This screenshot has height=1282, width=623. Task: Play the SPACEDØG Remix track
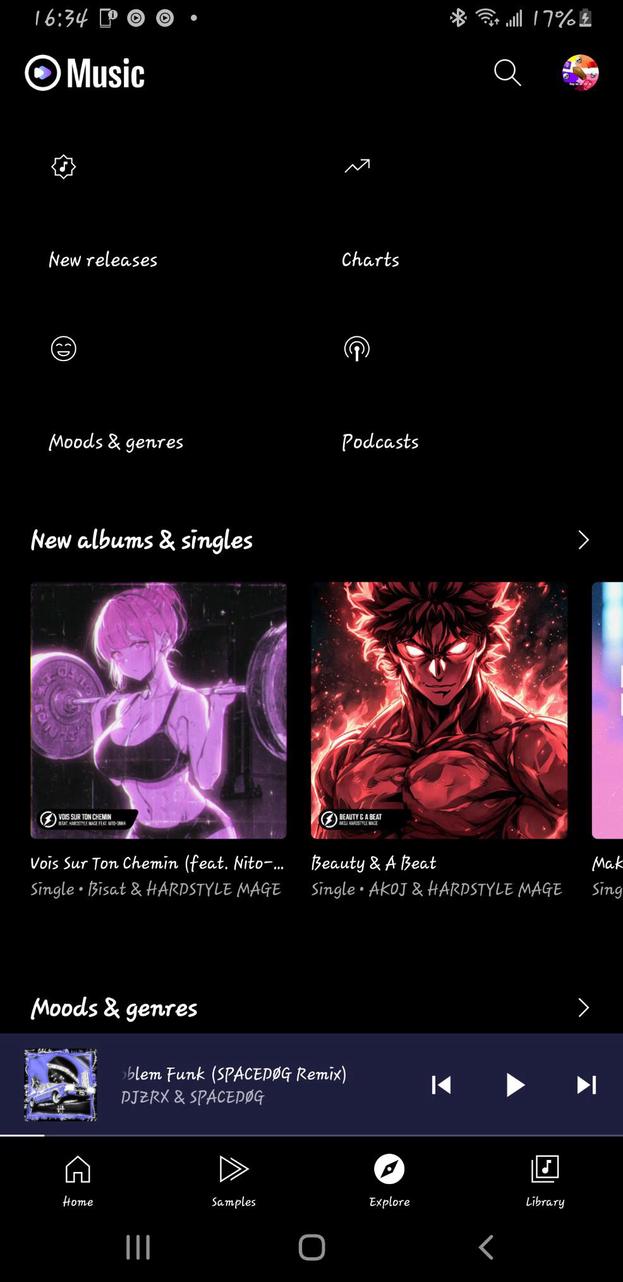(514, 1085)
